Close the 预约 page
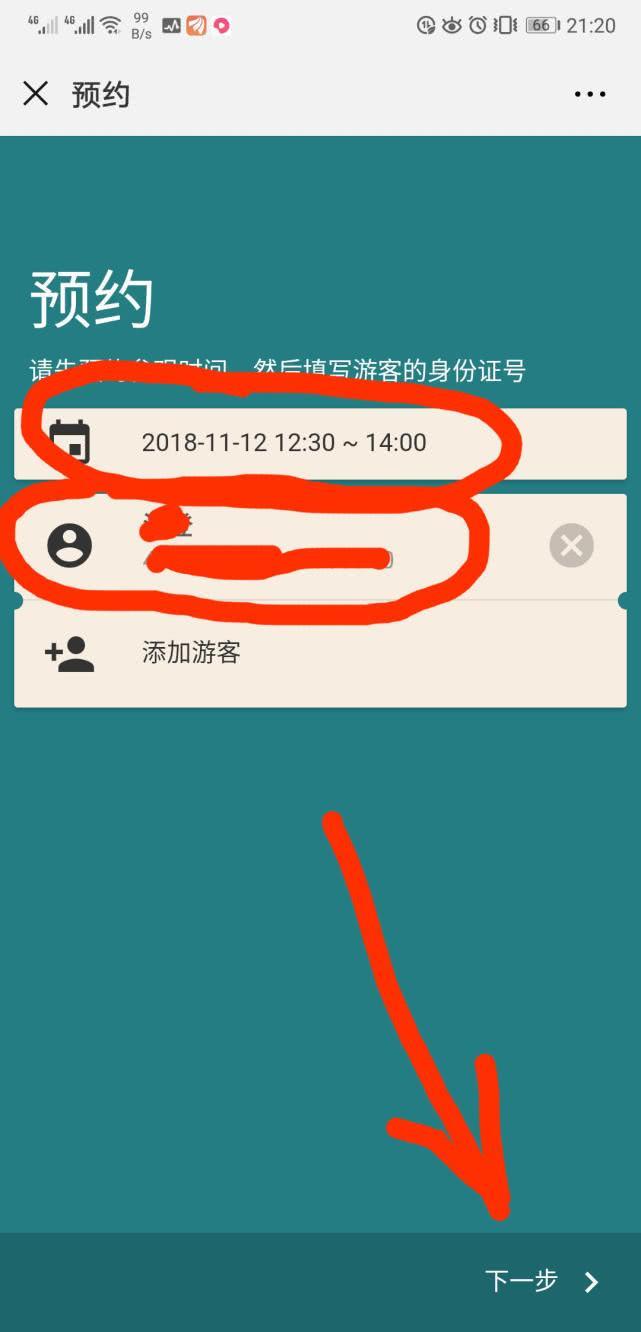This screenshot has height=1332, width=641. 35,94
